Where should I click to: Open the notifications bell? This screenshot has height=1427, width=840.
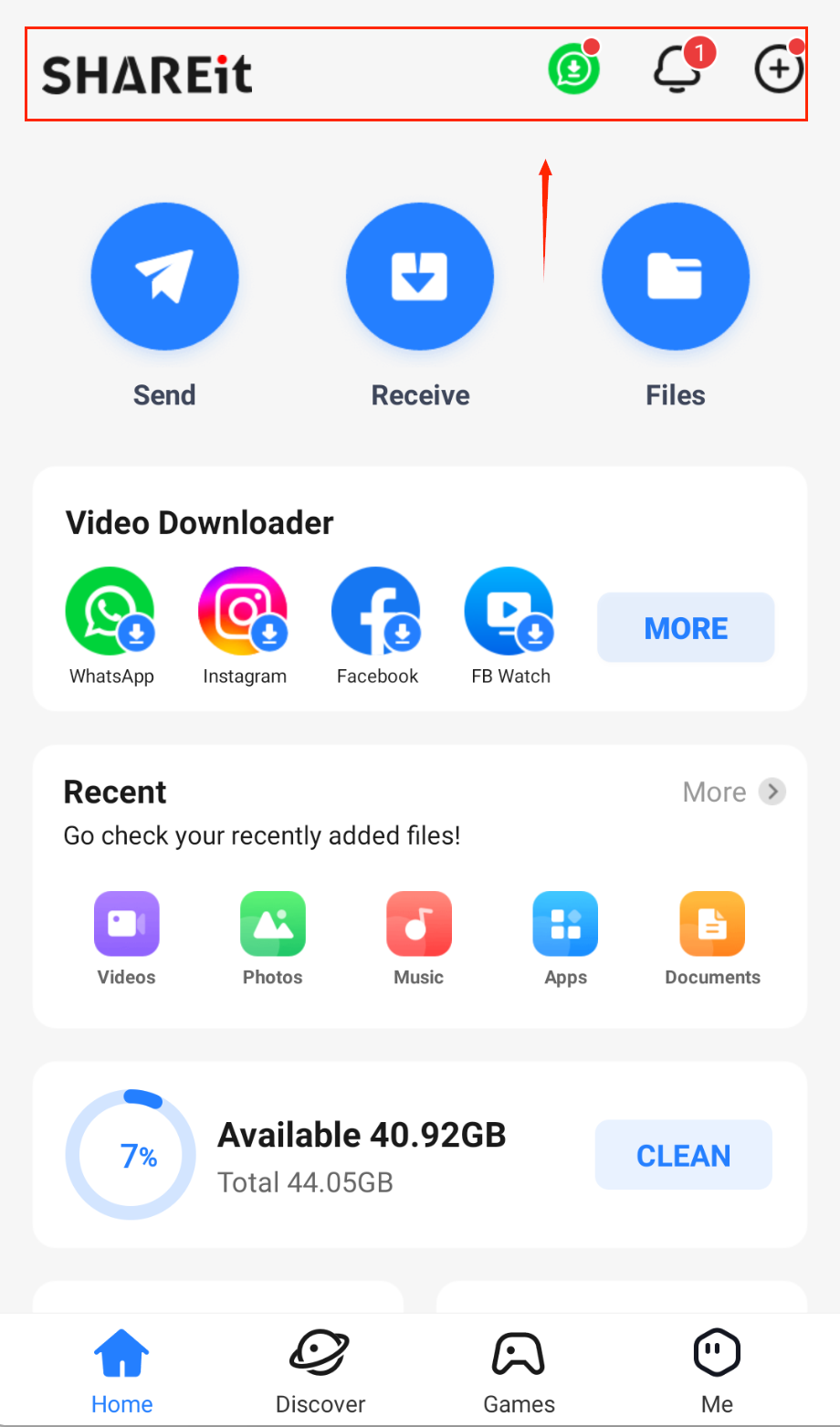(678, 69)
